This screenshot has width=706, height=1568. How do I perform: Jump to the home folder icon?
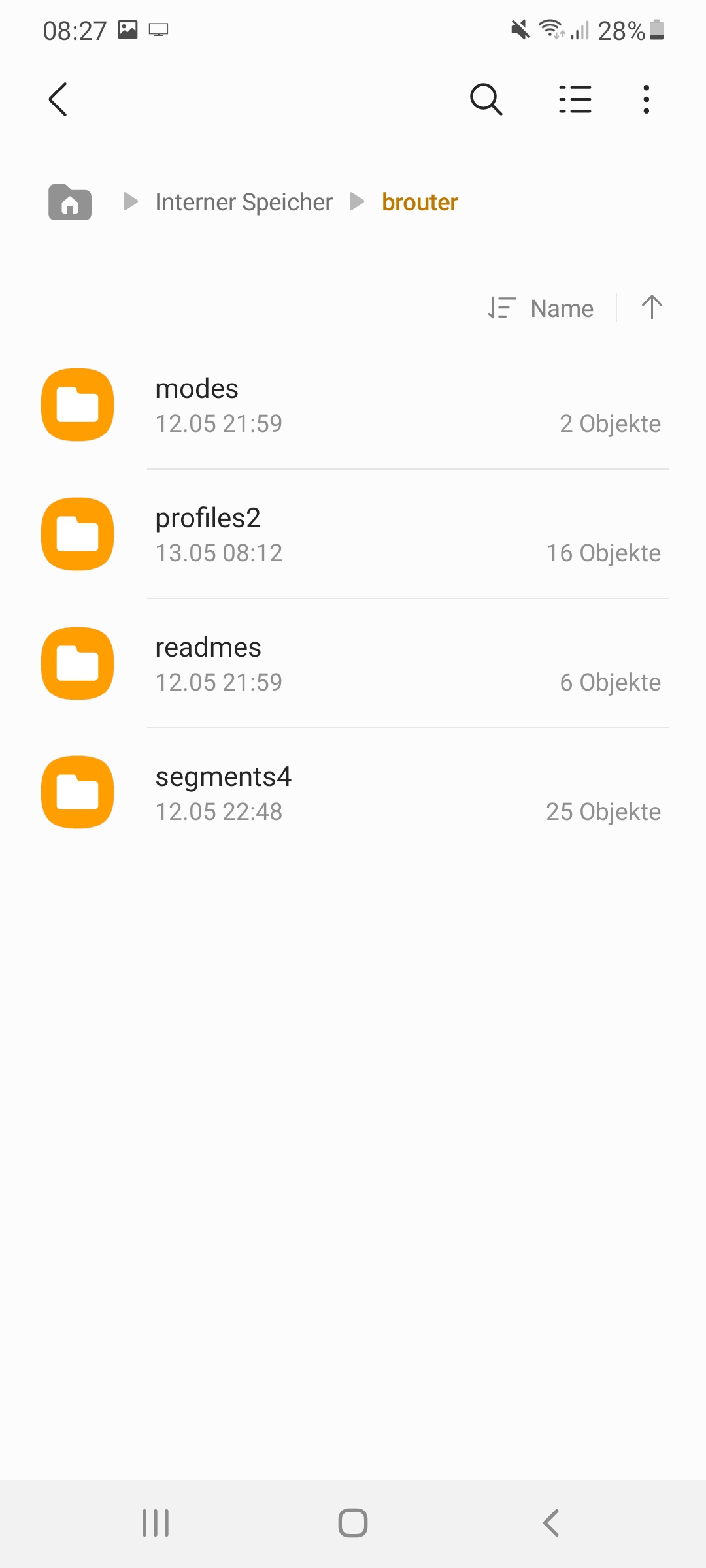[70, 202]
